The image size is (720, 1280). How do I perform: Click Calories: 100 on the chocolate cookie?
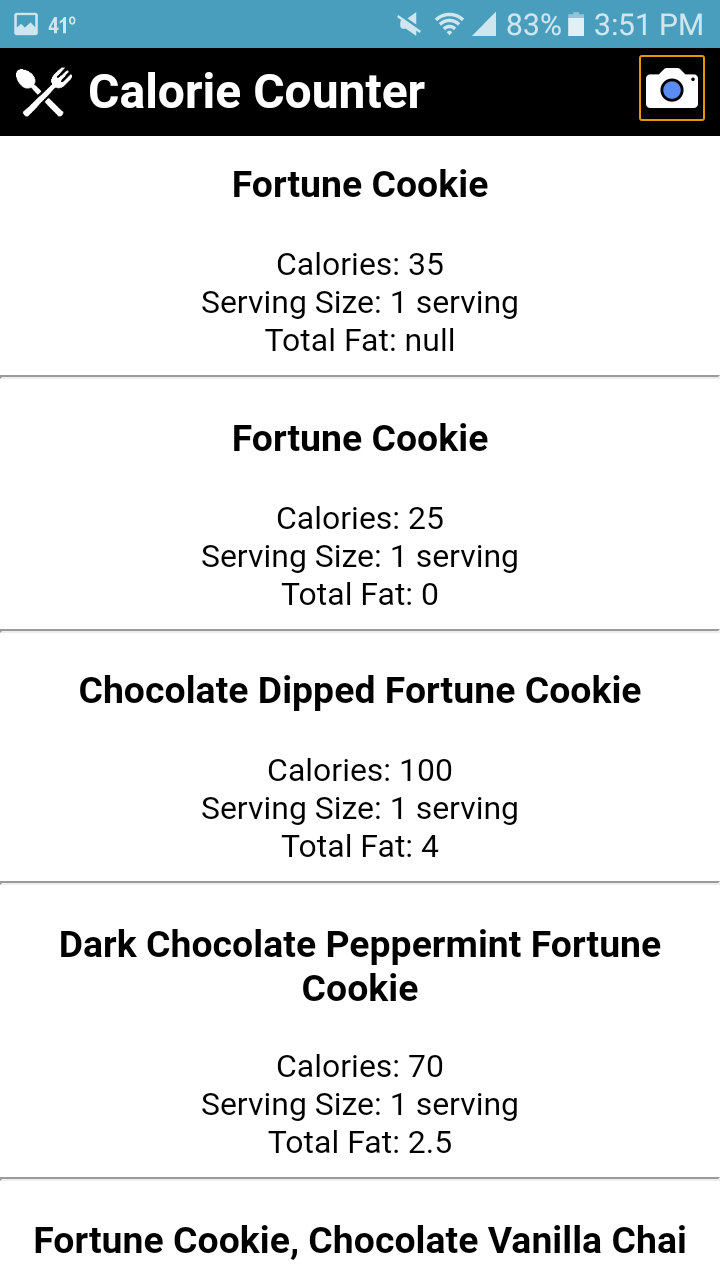click(360, 770)
